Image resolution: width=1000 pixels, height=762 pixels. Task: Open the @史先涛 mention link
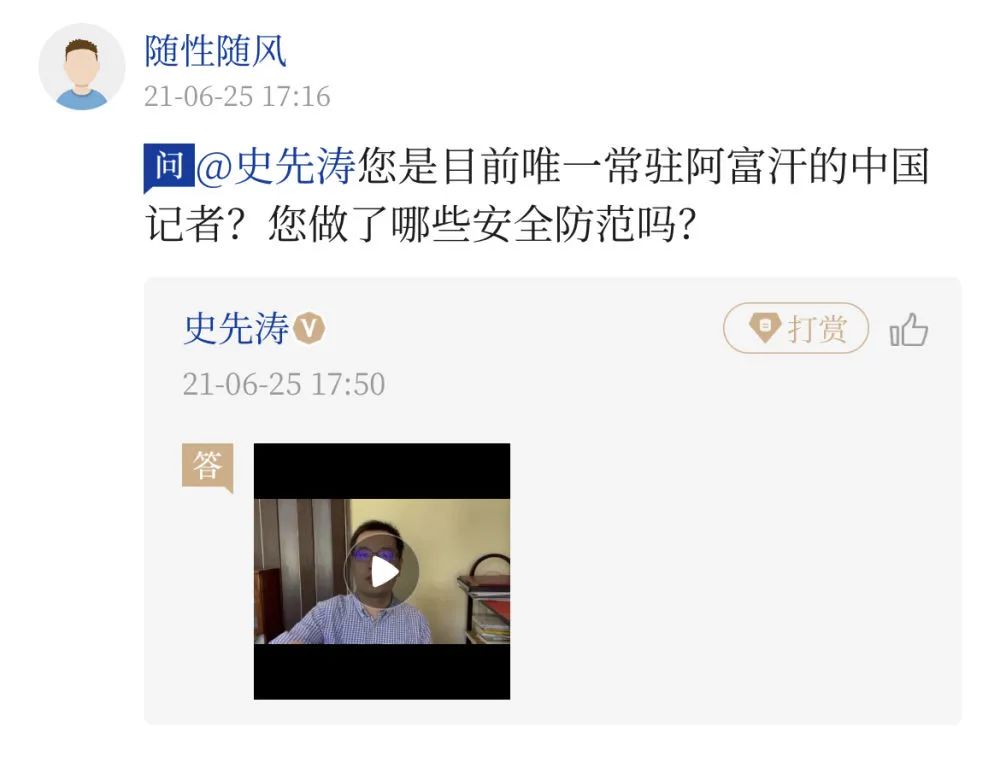click(275, 167)
